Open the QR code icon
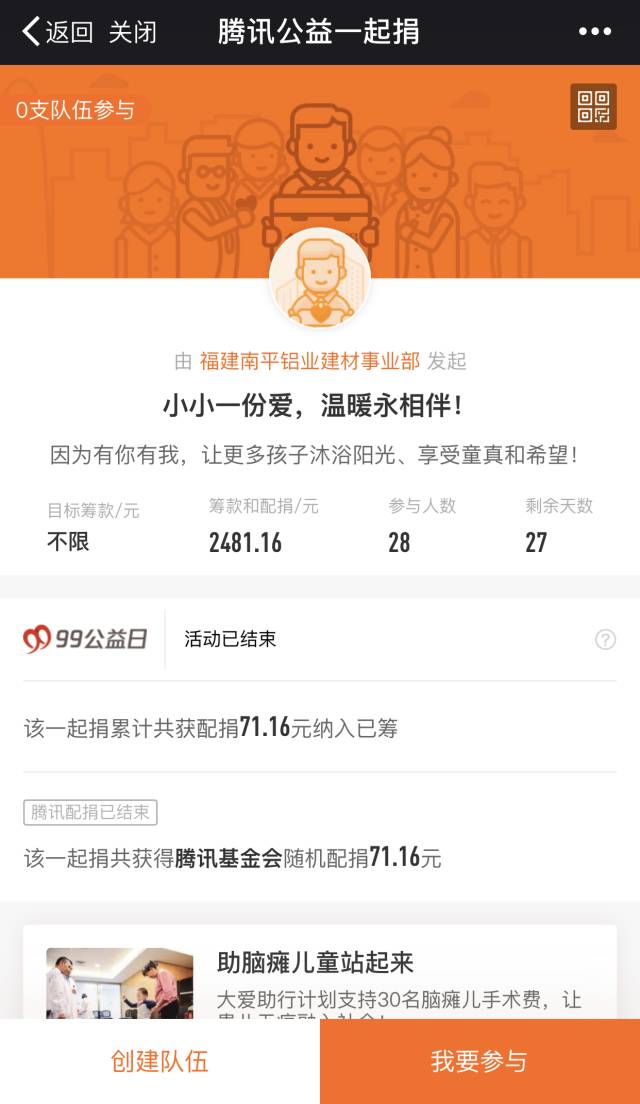This screenshot has height=1104, width=640. pyautogui.click(x=593, y=106)
